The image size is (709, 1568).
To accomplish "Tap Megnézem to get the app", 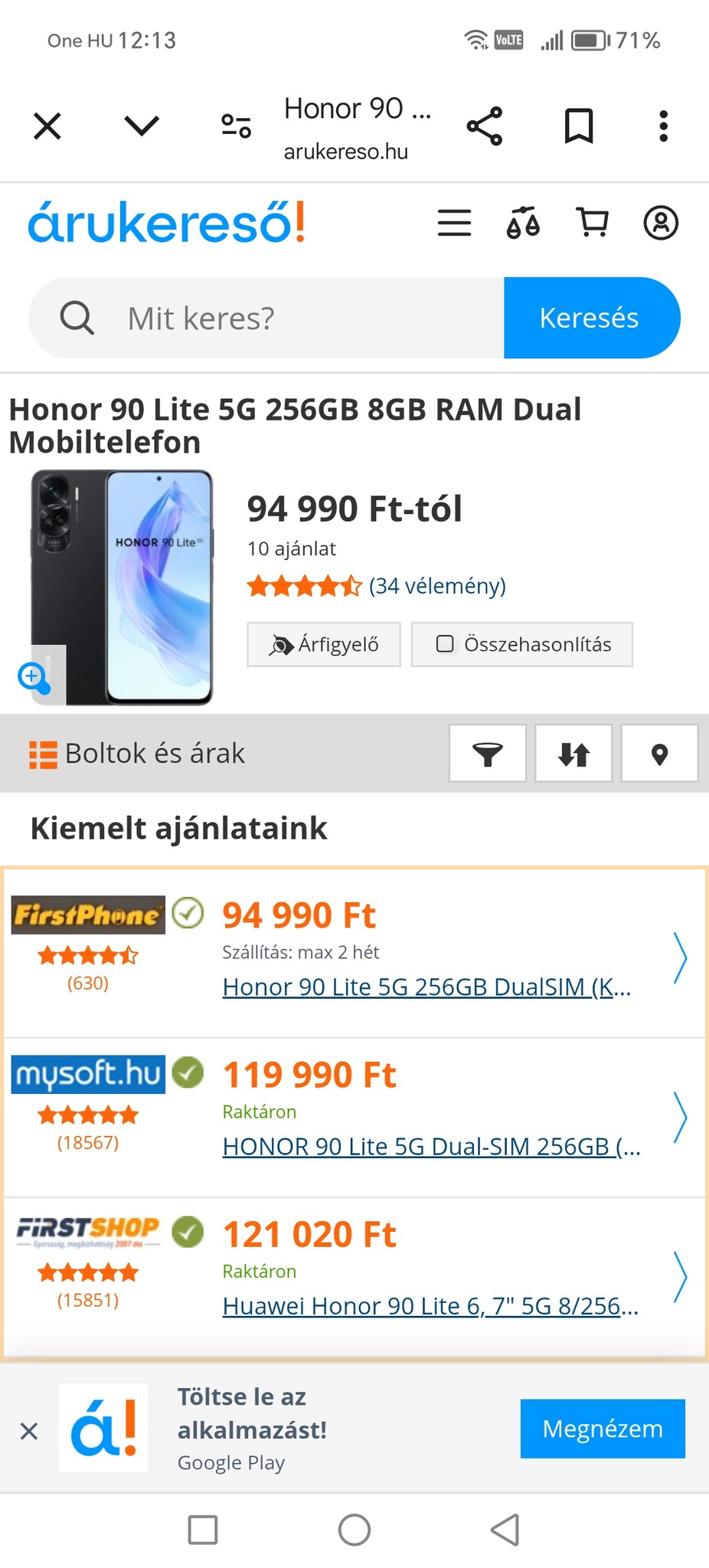I will click(x=603, y=1429).
